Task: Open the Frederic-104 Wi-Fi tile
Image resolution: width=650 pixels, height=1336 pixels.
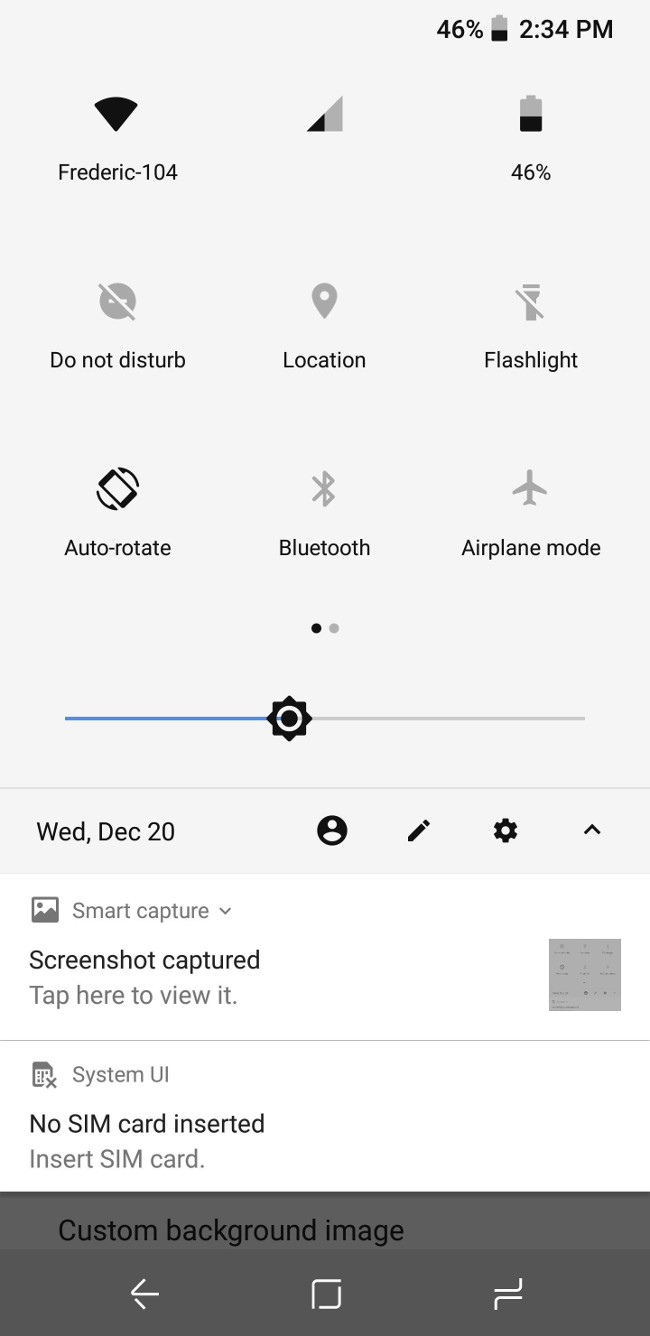Action: (x=117, y=116)
